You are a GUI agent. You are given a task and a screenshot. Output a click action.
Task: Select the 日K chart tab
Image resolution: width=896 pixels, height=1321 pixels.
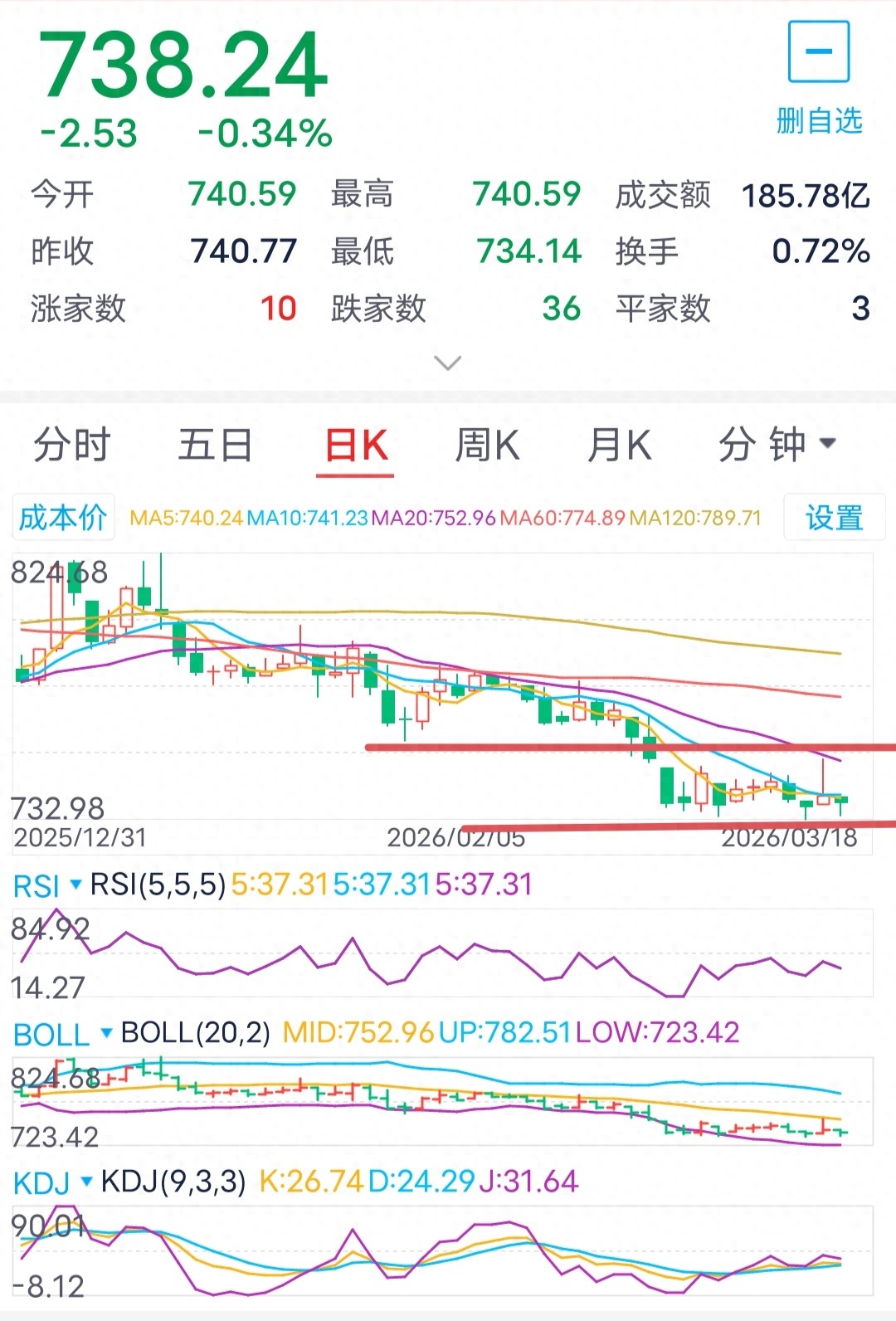coord(356,446)
